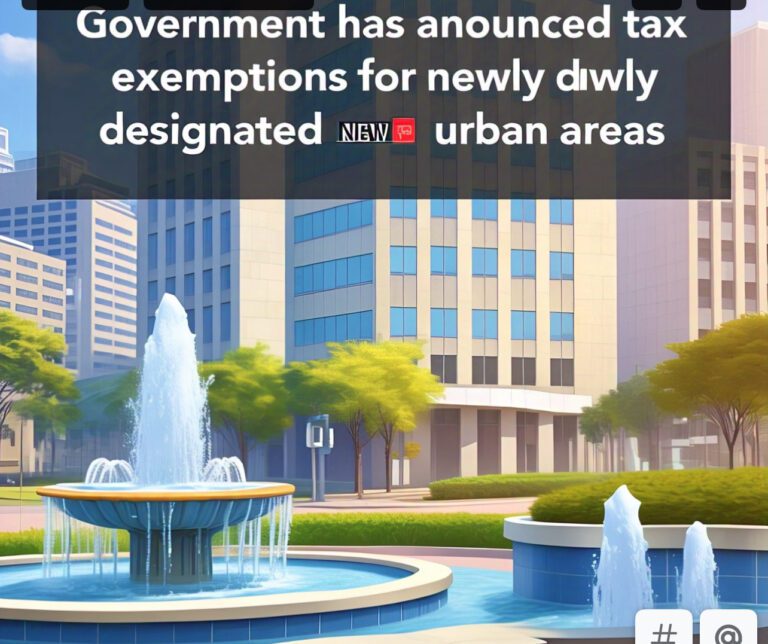The image size is (768, 644).
Task: Add a hashtag with the # button
Action: coord(663,628)
